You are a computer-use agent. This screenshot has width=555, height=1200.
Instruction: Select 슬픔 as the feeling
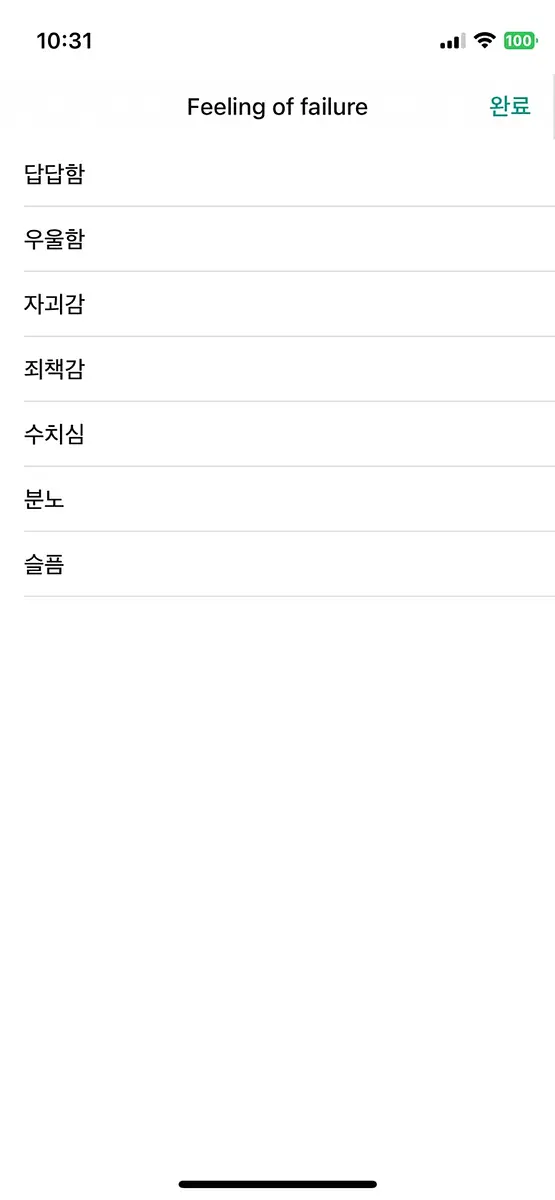coord(277,564)
